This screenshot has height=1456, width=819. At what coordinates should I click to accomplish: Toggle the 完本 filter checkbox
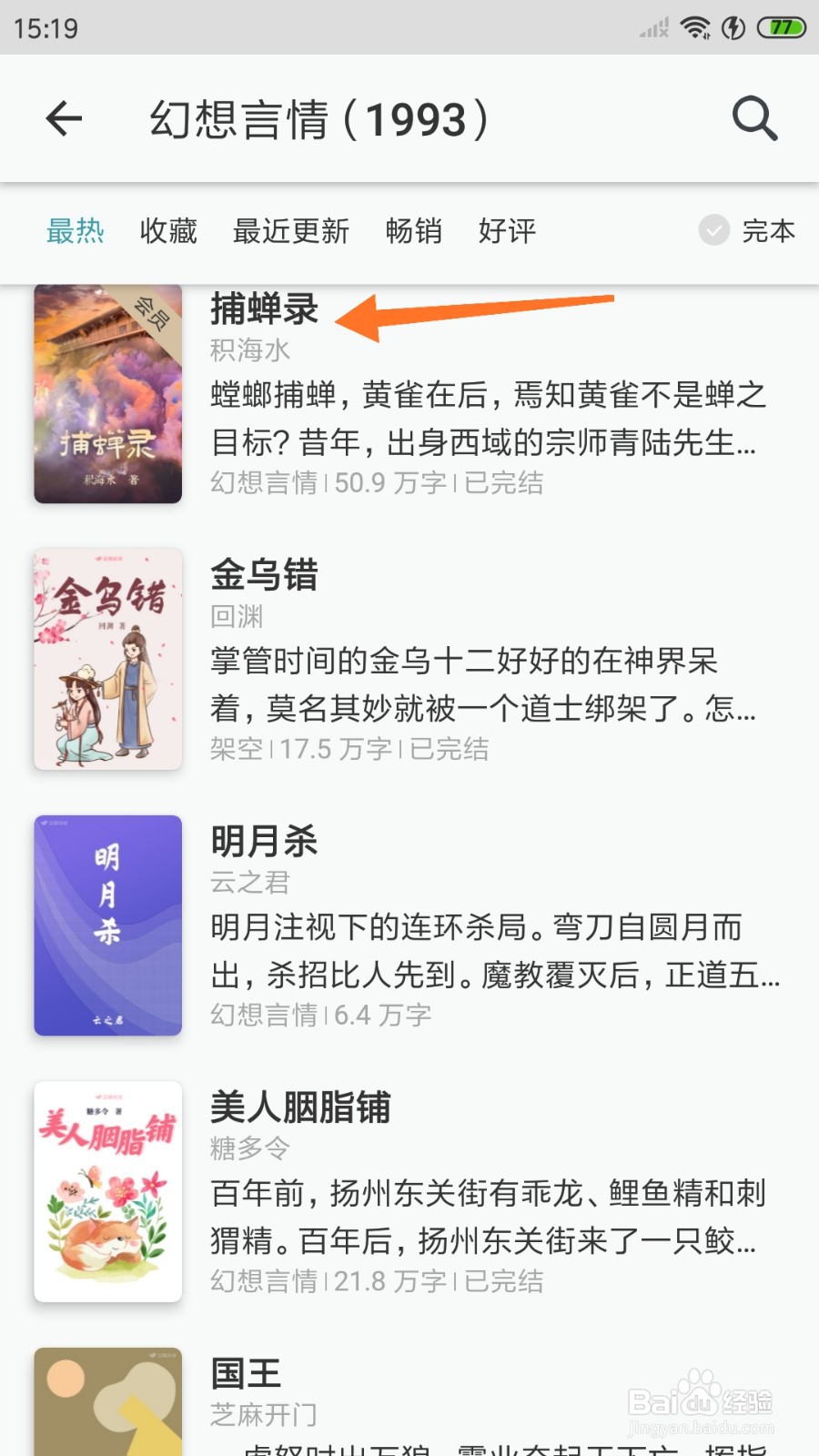714,230
